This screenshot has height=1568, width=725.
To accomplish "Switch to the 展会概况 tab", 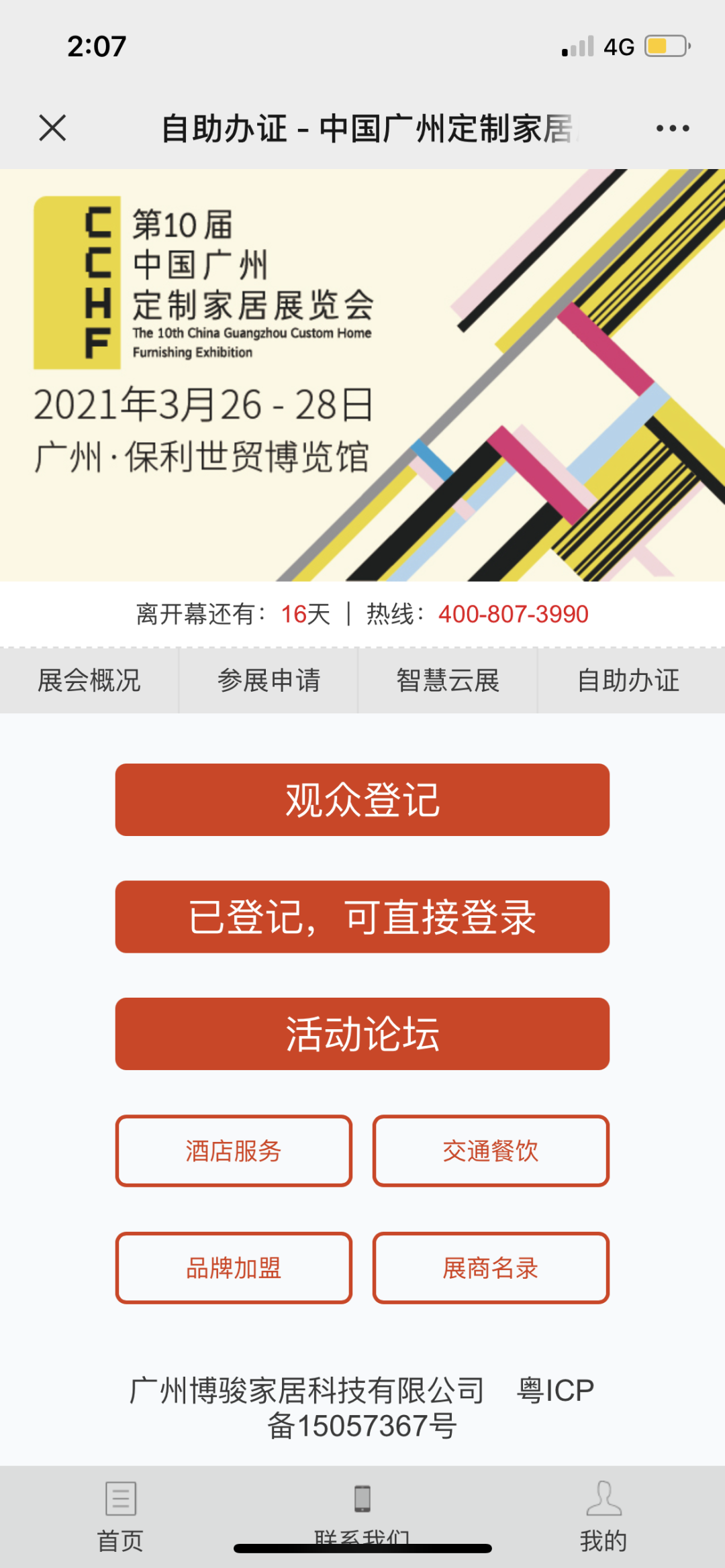I will [89, 680].
